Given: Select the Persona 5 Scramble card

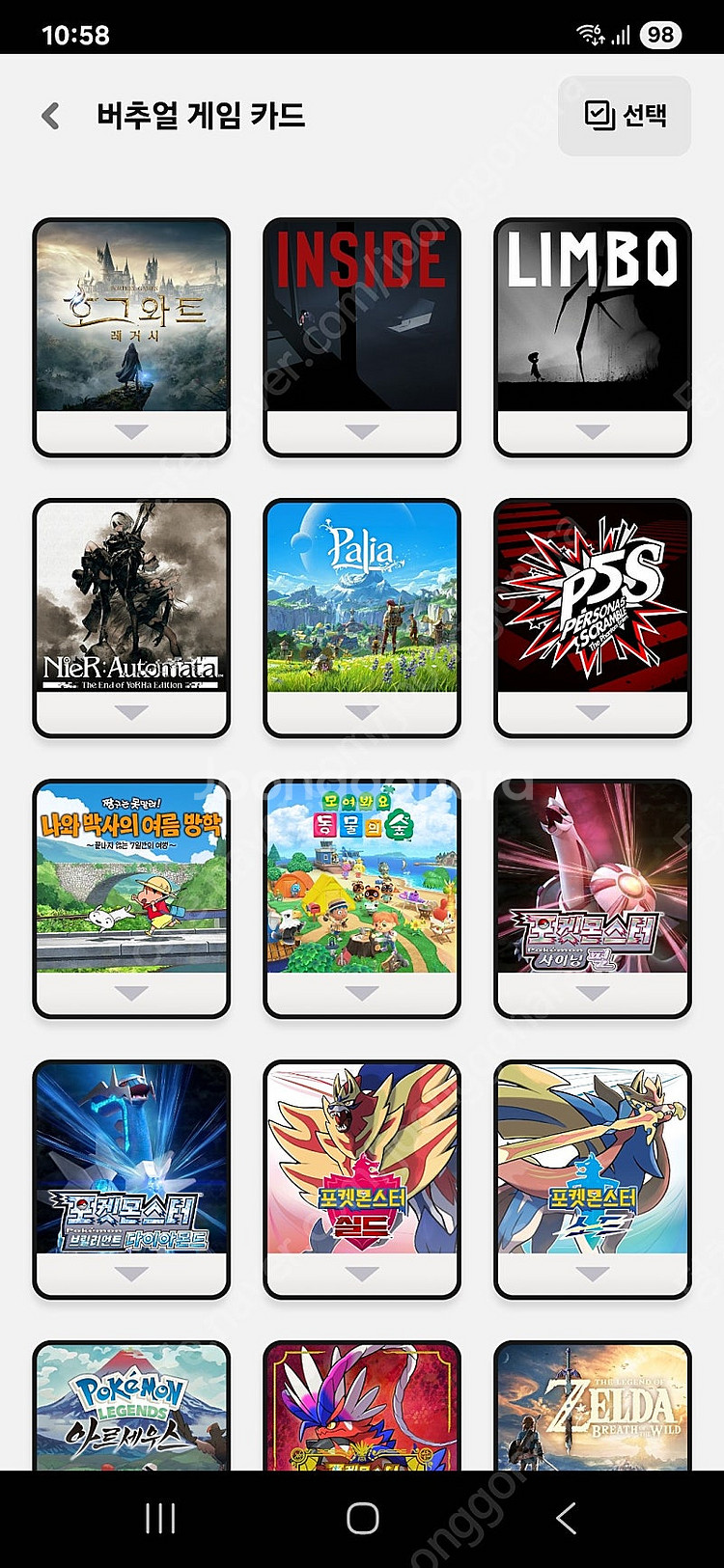Looking at the screenshot, I should click(593, 597).
